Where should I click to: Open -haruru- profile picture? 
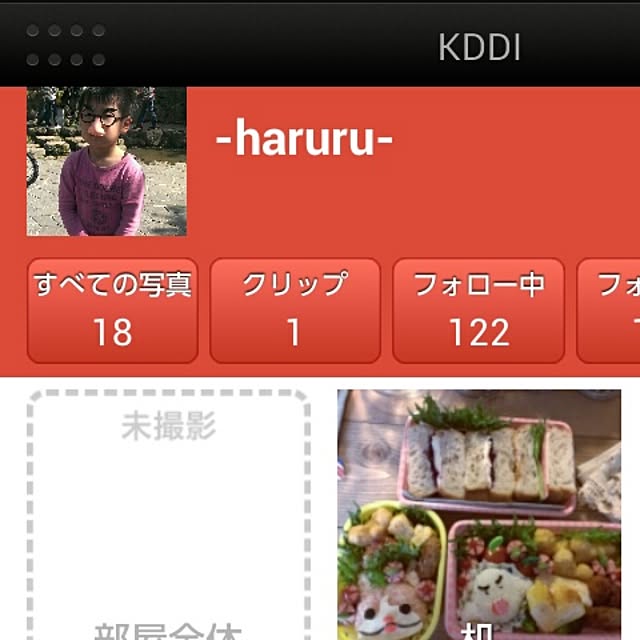tap(106, 161)
